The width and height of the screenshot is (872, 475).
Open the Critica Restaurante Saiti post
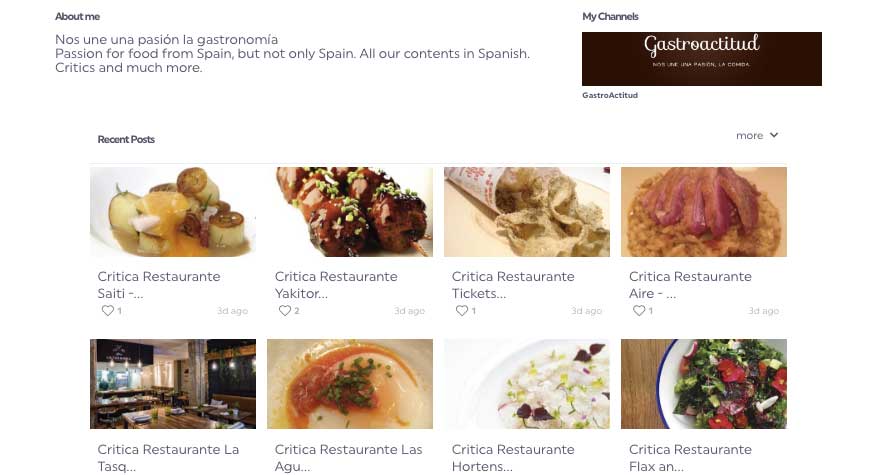[x=172, y=212]
